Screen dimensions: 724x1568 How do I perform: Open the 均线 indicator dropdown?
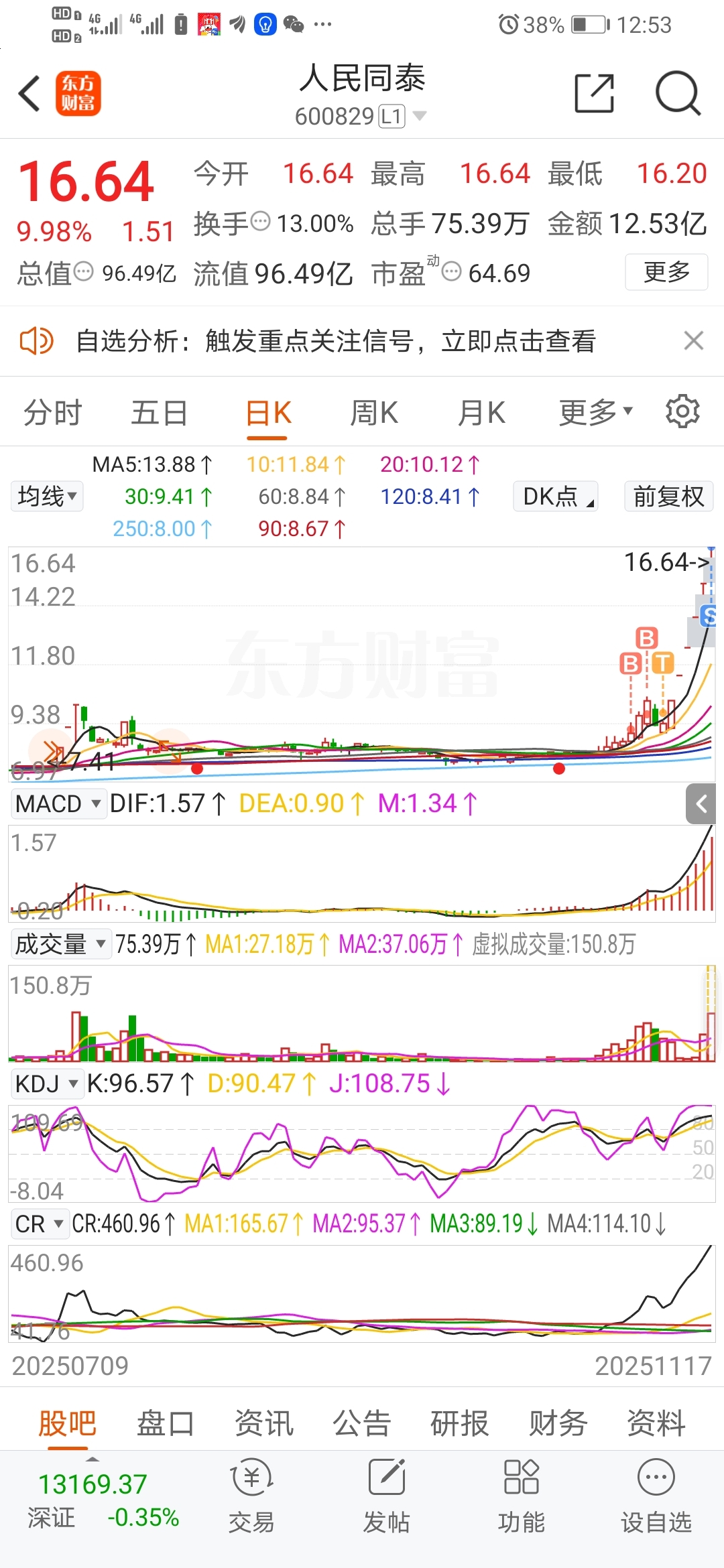coord(47,497)
